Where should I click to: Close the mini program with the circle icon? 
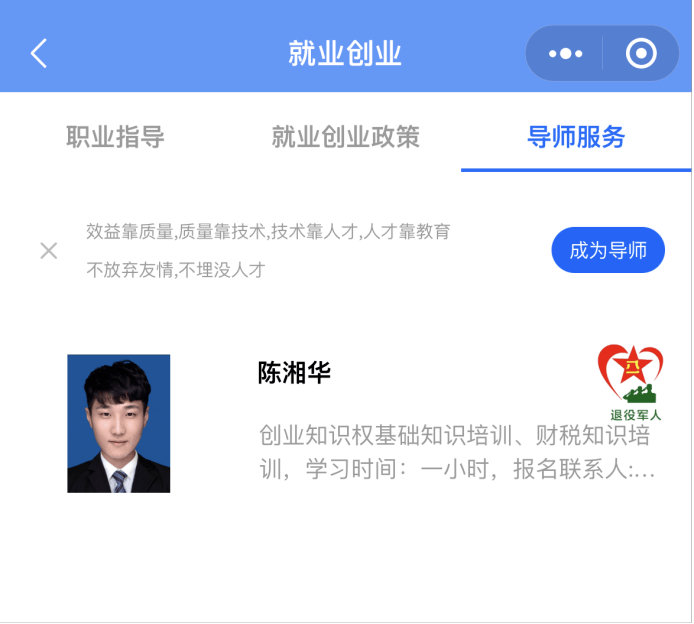(641, 54)
